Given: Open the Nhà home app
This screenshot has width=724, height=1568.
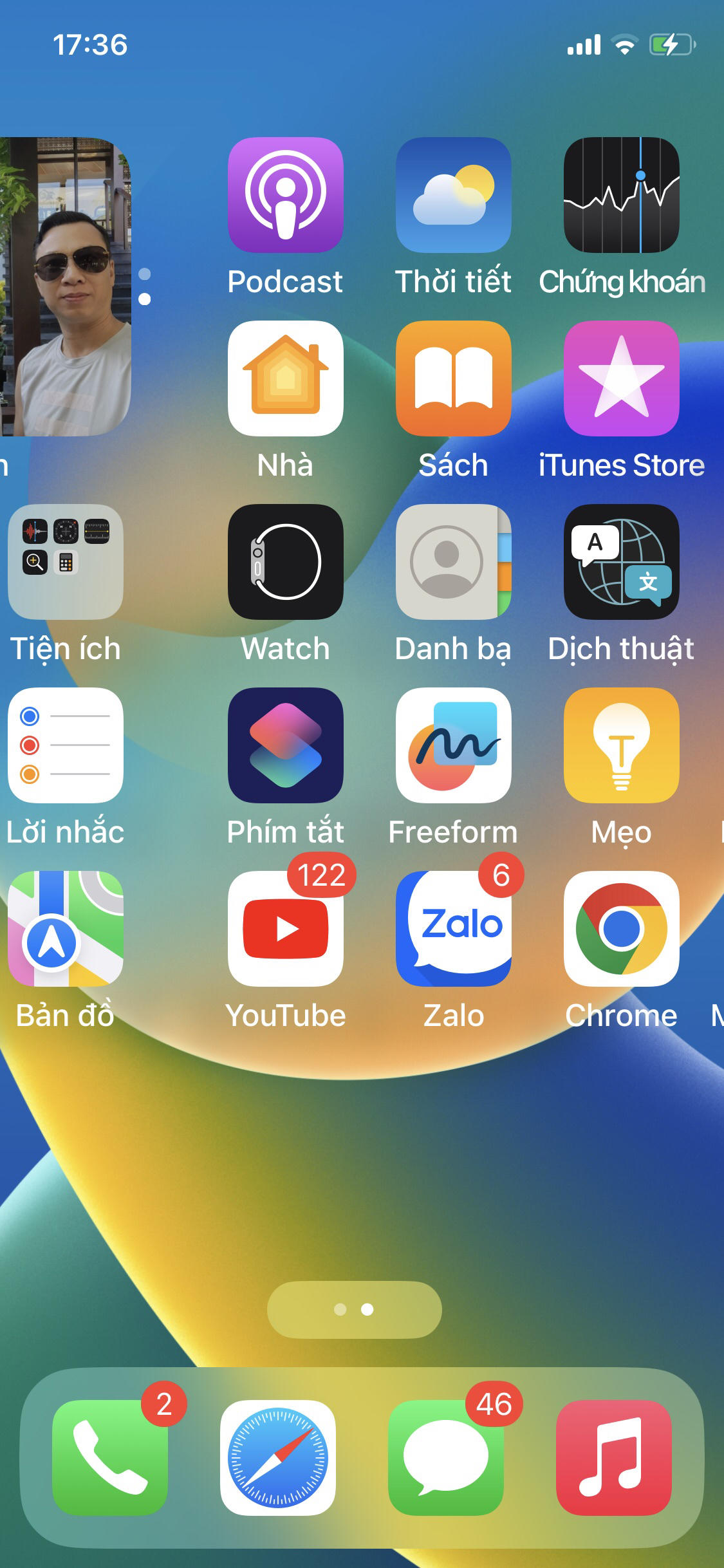Looking at the screenshot, I should tap(286, 378).
